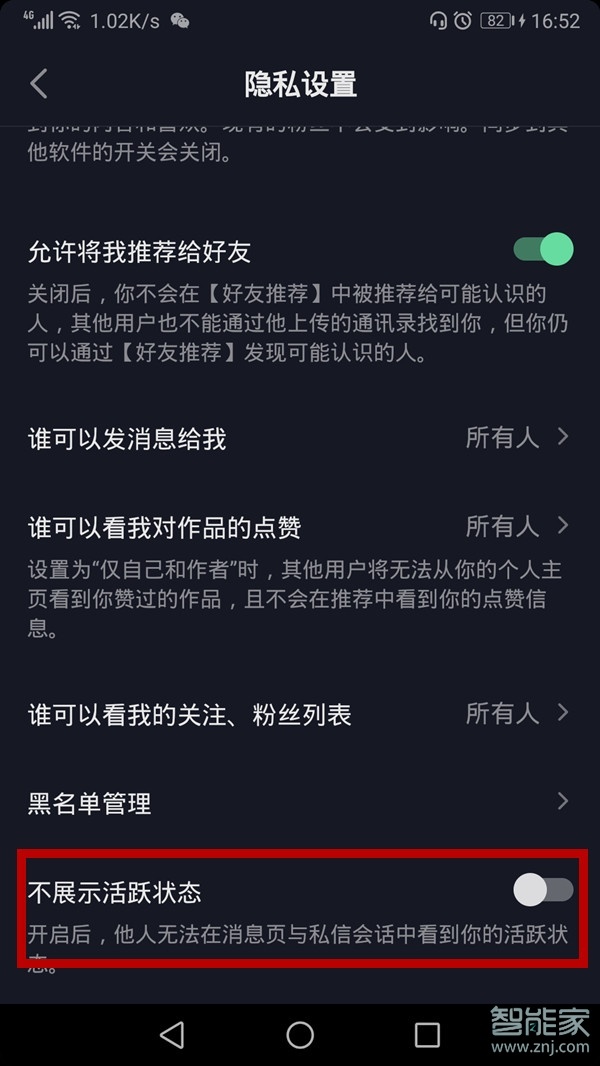
Task: Open 谁可以看我对作品的点赞 setting
Action: coord(300,526)
